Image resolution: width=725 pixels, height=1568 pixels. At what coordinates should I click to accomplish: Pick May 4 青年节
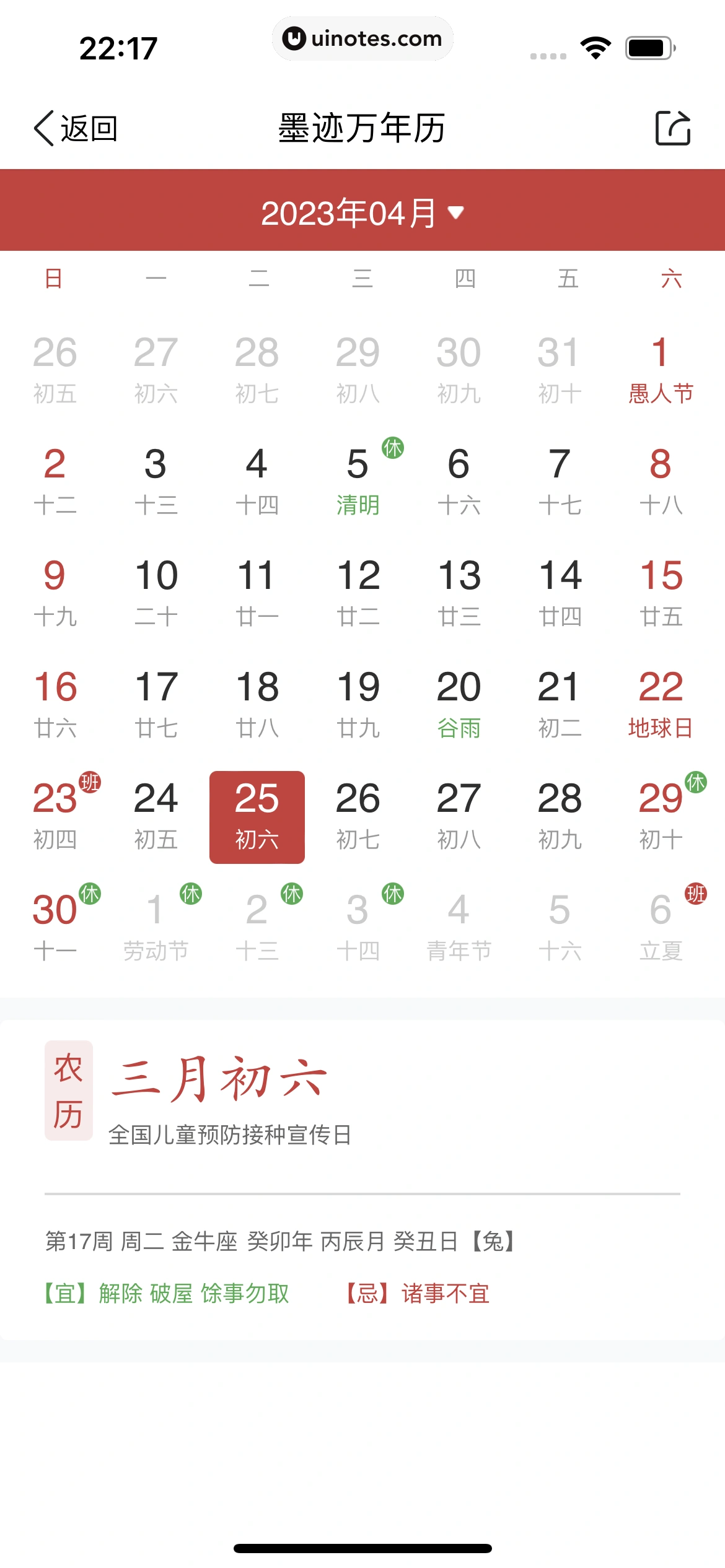point(459,926)
